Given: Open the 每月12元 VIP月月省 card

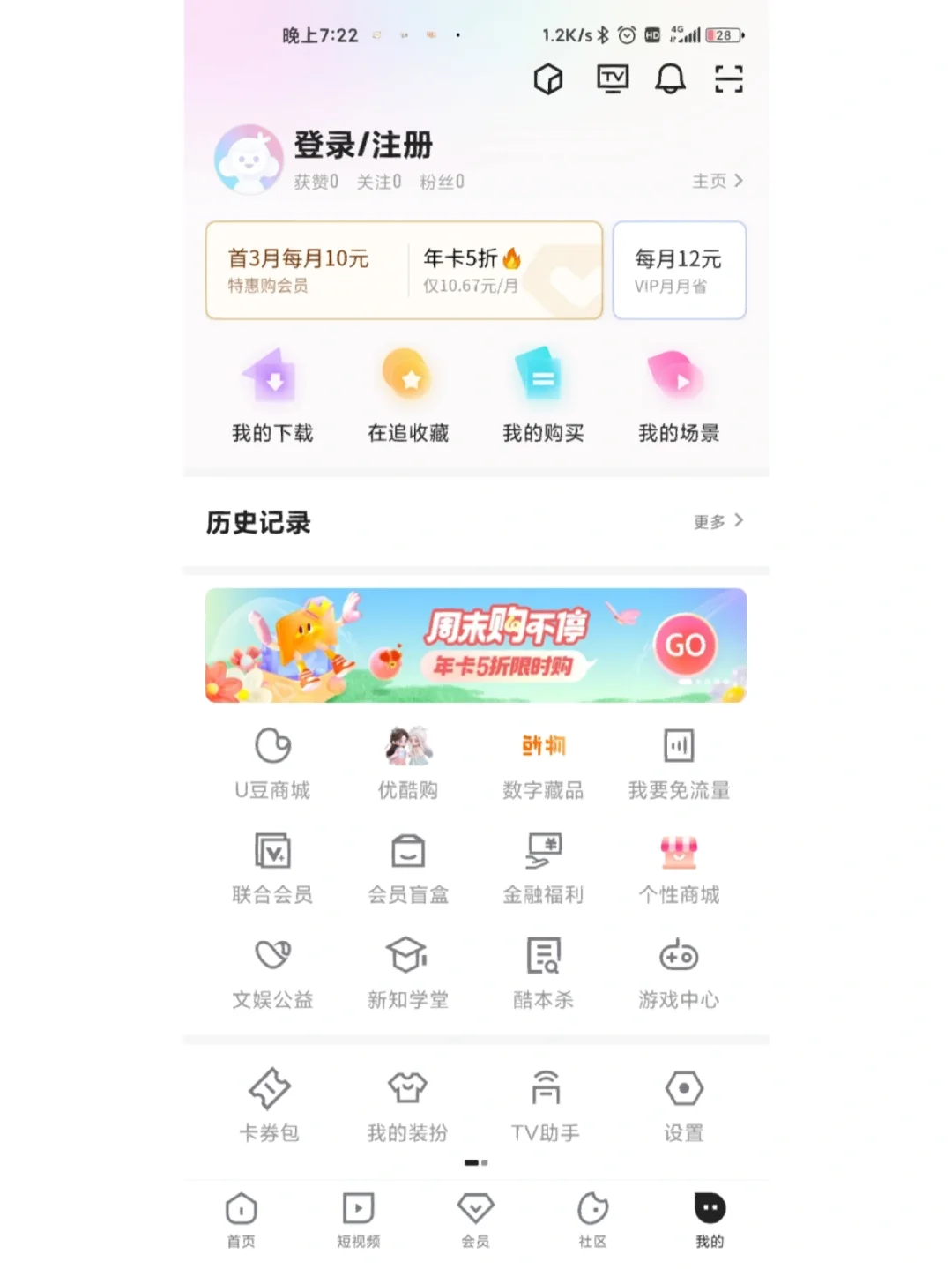Looking at the screenshot, I should [679, 270].
